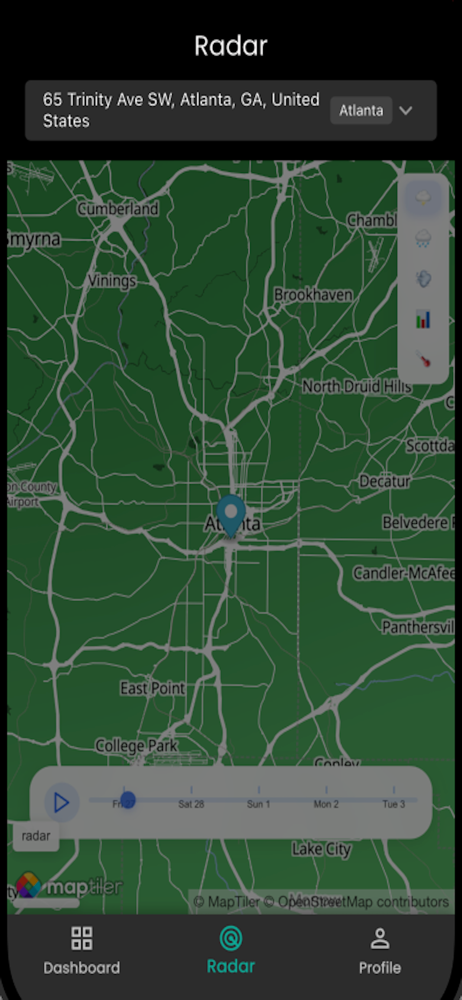Viewport: 462px width, 1000px height.
Task: Jump timeline to Tue 3
Action: pos(394,804)
